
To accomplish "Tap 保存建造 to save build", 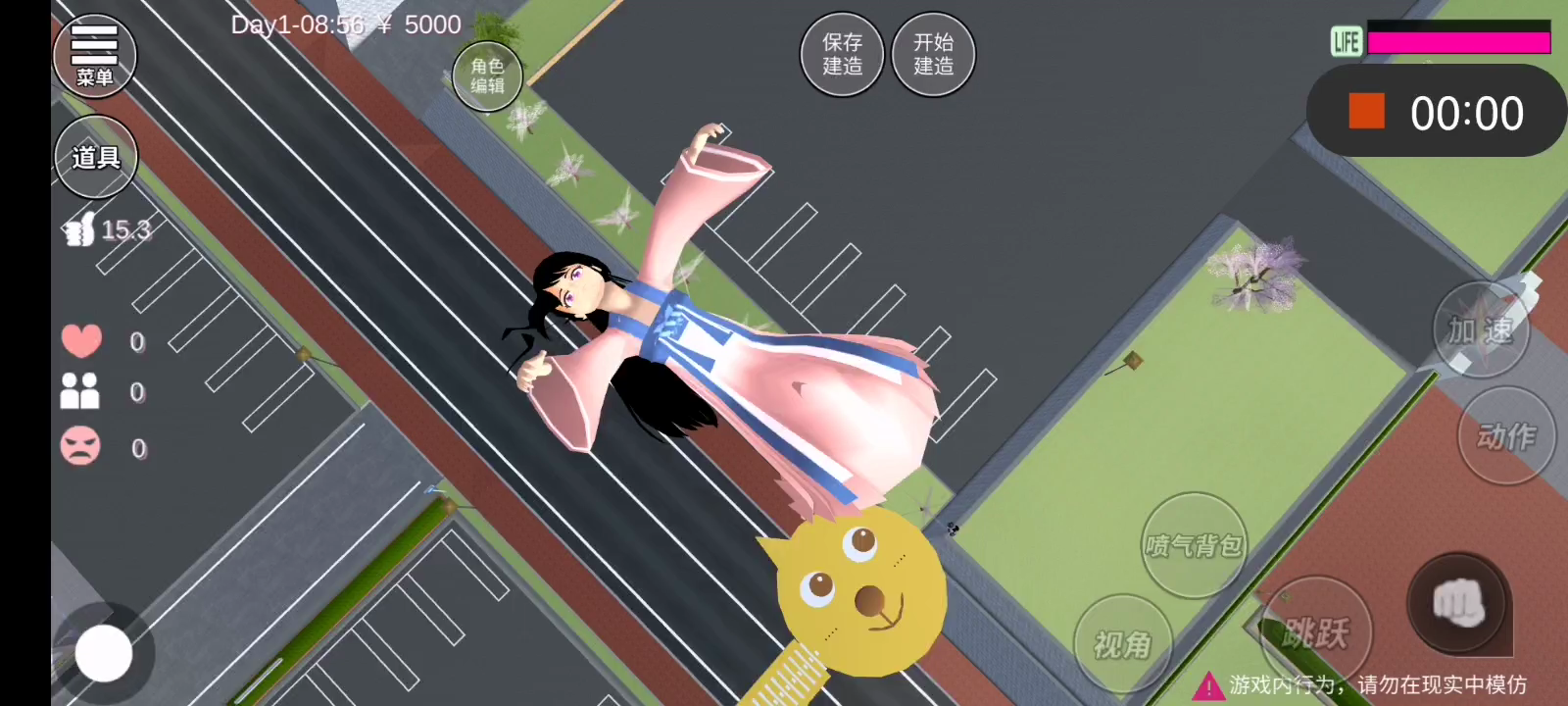I will point(842,55).
